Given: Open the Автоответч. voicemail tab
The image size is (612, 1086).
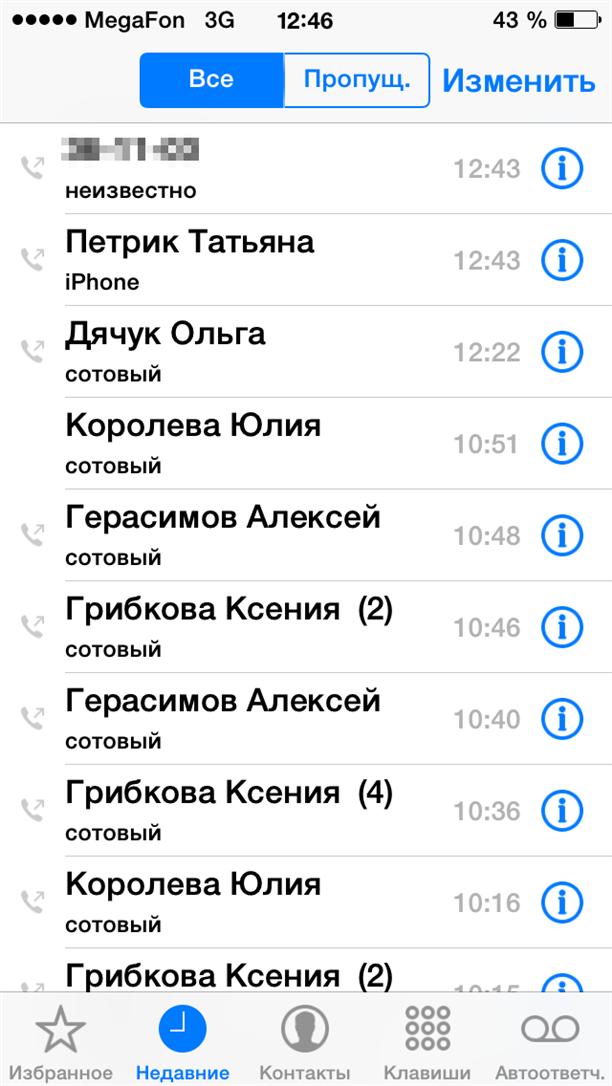Looking at the screenshot, I should point(551,1041).
